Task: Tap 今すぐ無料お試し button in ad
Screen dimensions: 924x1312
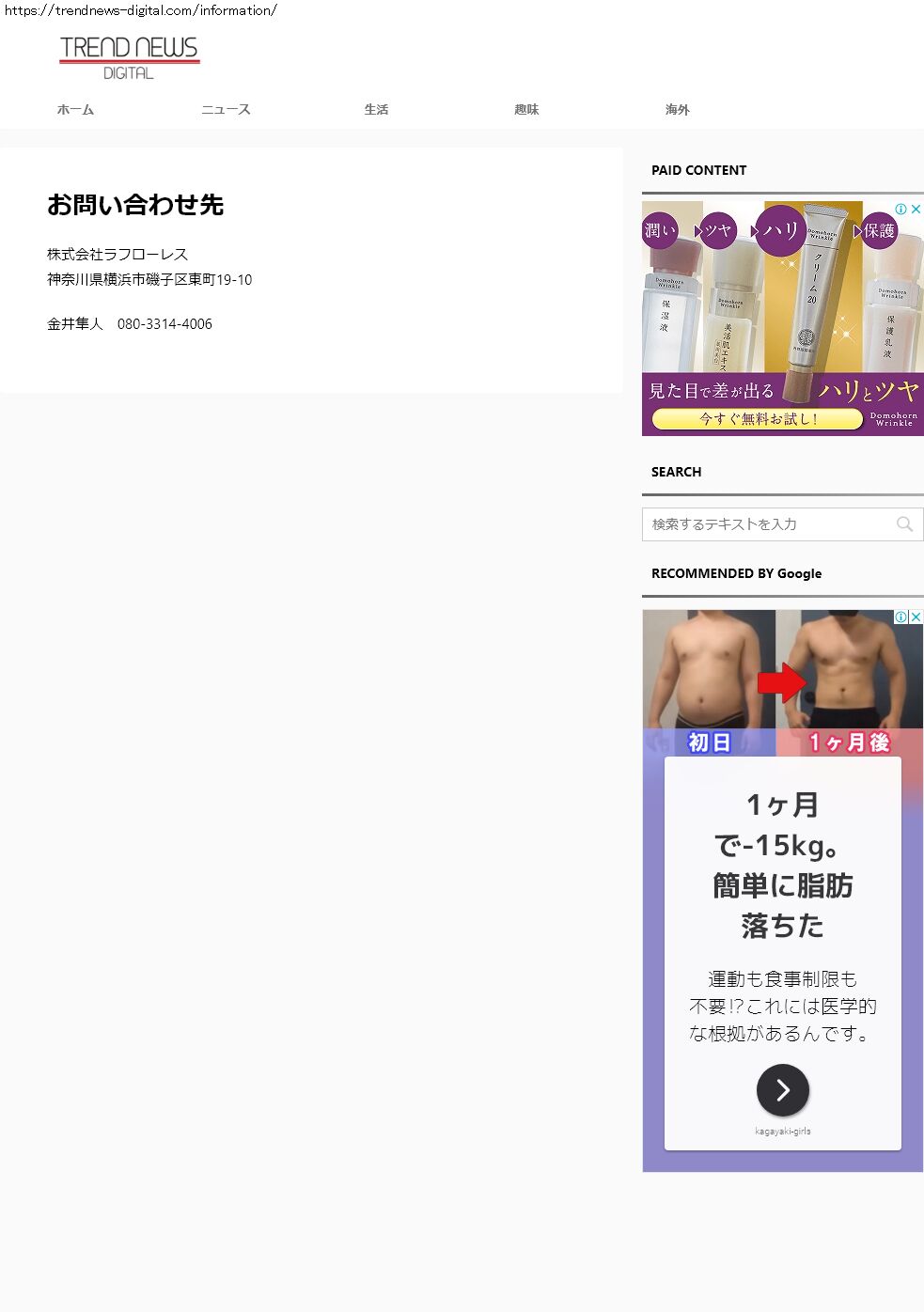Action: (758, 419)
